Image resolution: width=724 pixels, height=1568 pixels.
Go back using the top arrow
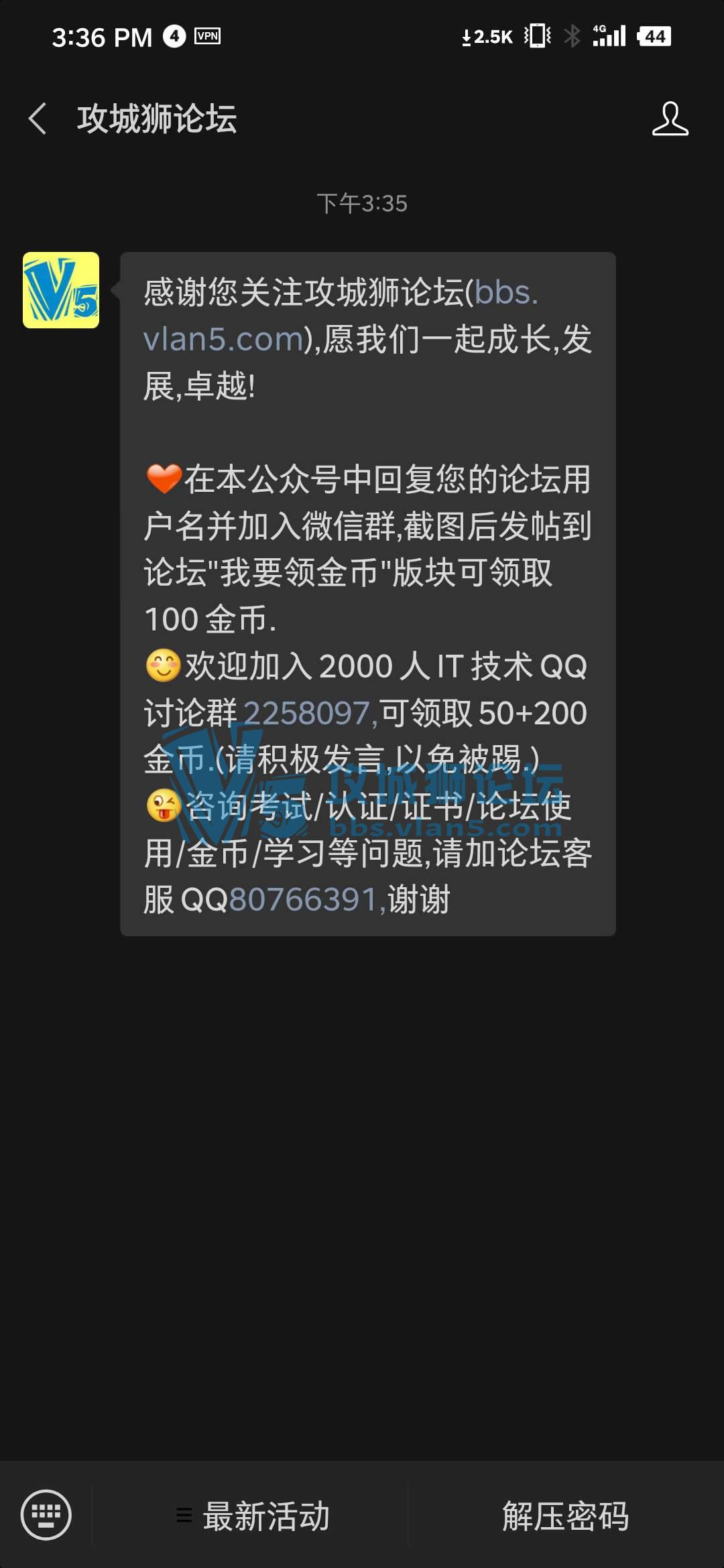pos(38,119)
